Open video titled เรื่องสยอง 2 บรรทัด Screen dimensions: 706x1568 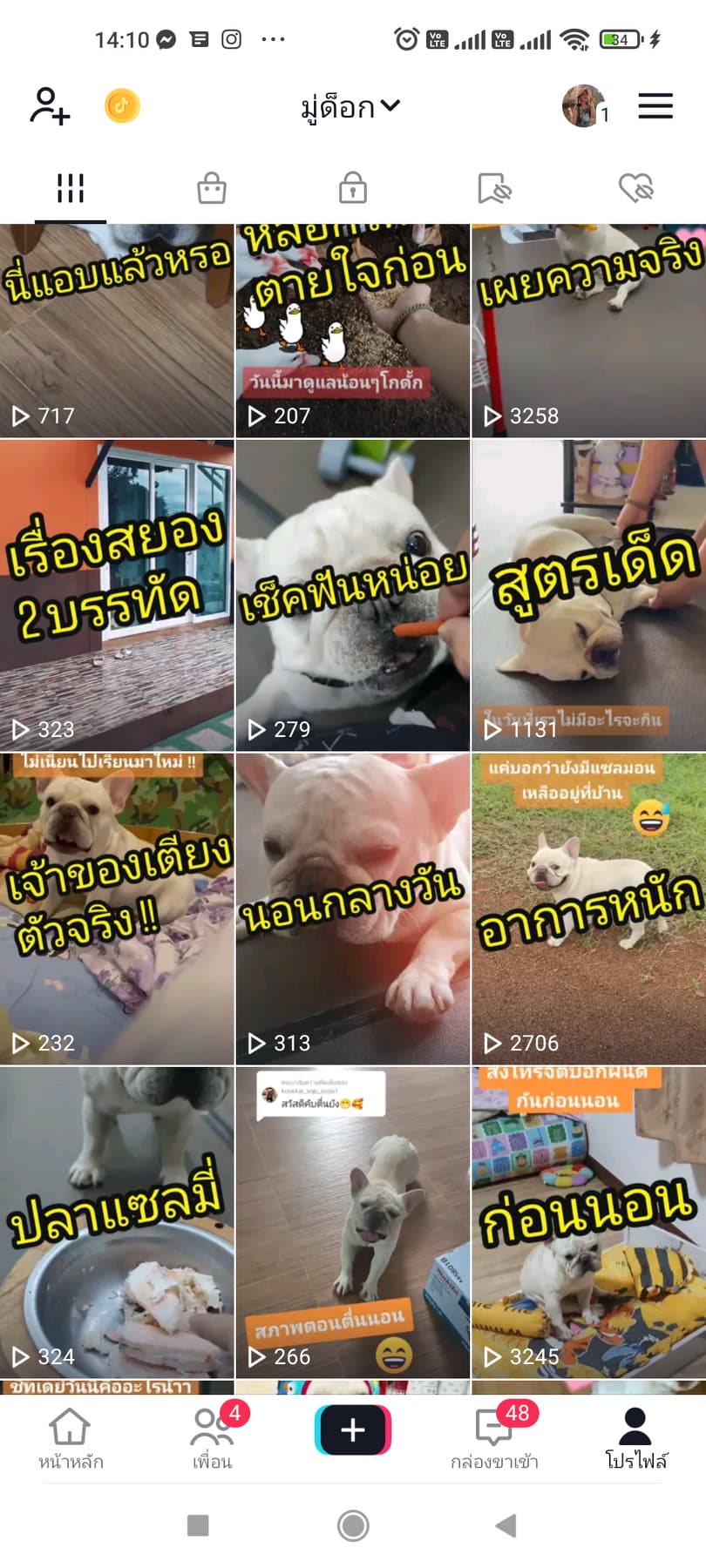[x=117, y=595]
